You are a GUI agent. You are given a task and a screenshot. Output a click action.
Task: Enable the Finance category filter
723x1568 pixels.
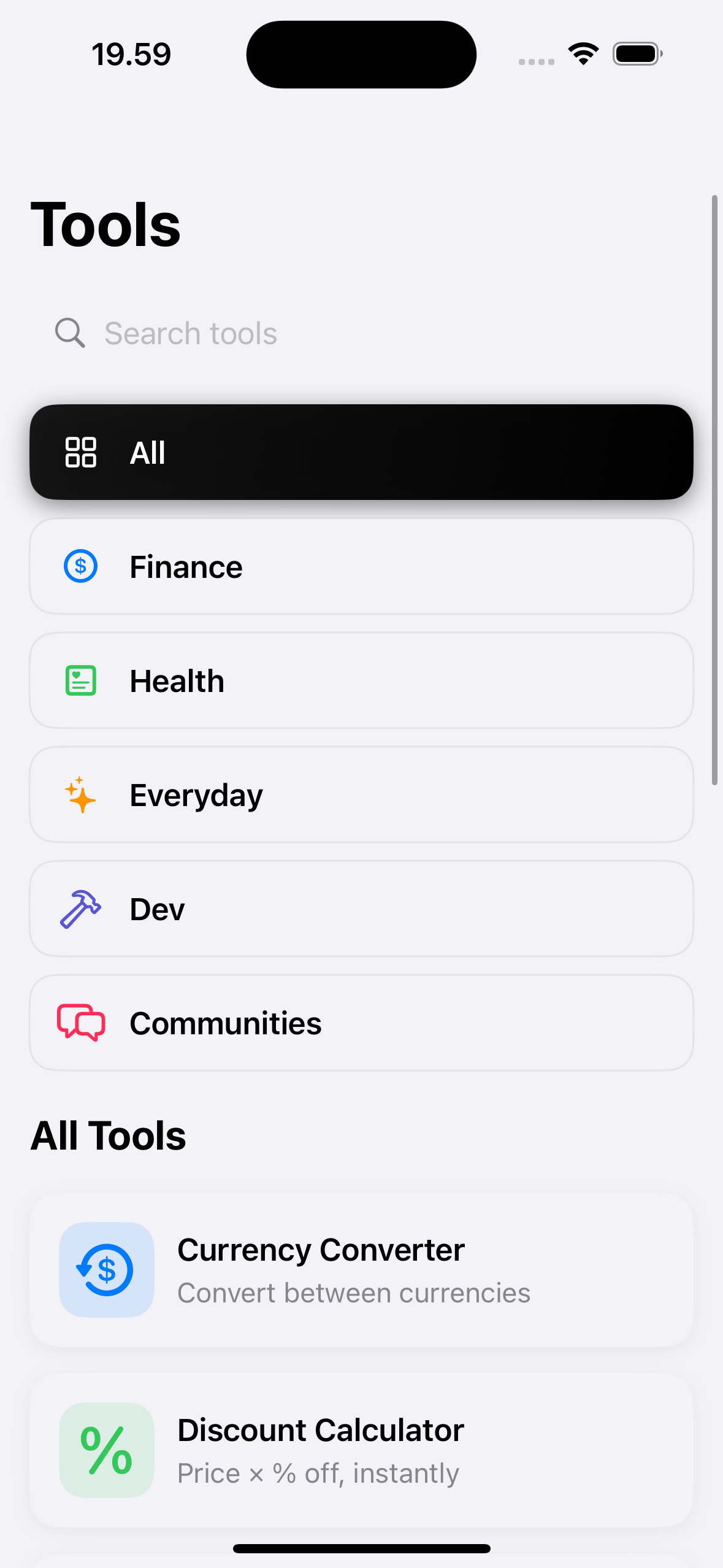pyautogui.click(x=361, y=566)
